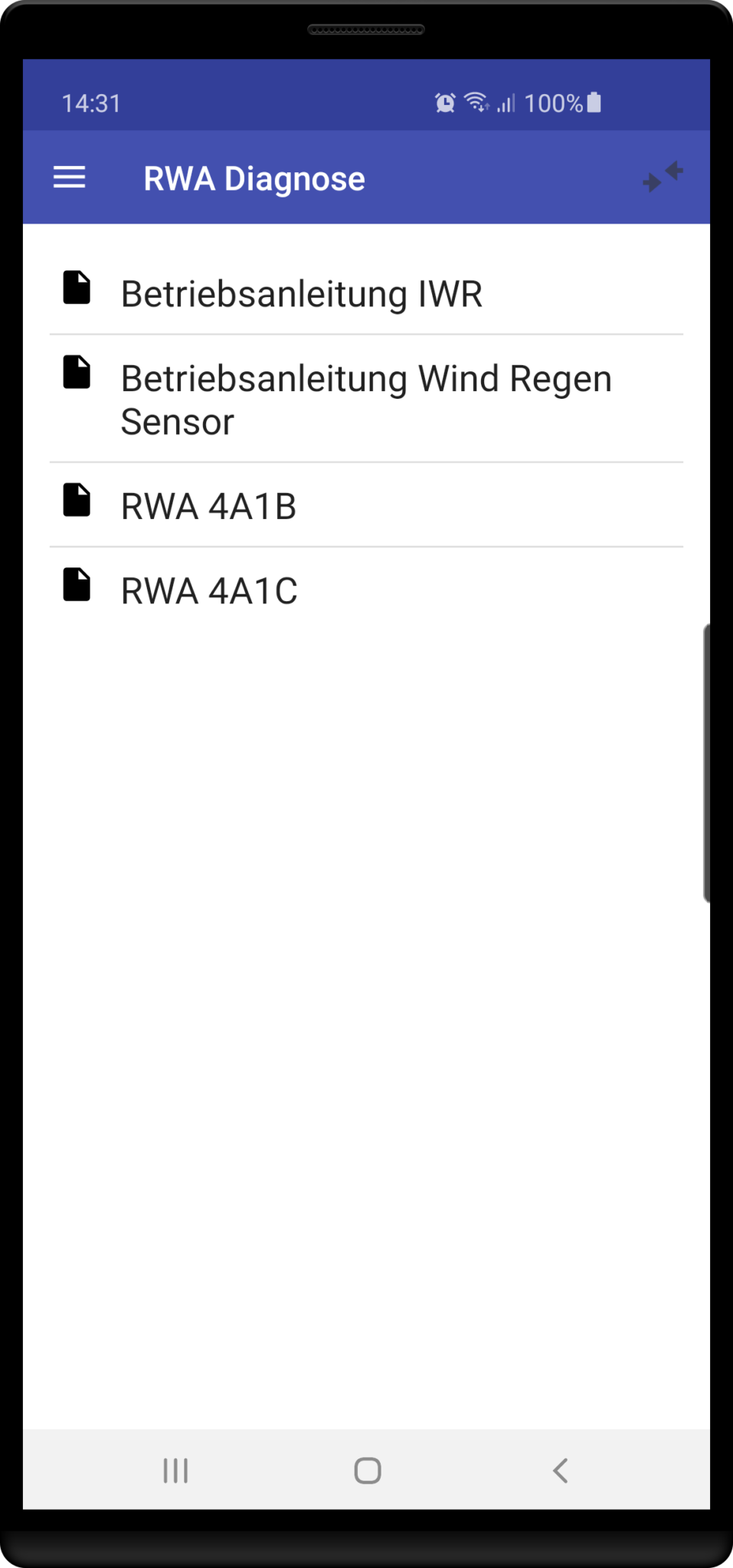This screenshot has width=733, height=1568.
Task: Tap the file icon next to Wind Regen Sensor entry
Action: pos(76,374)
